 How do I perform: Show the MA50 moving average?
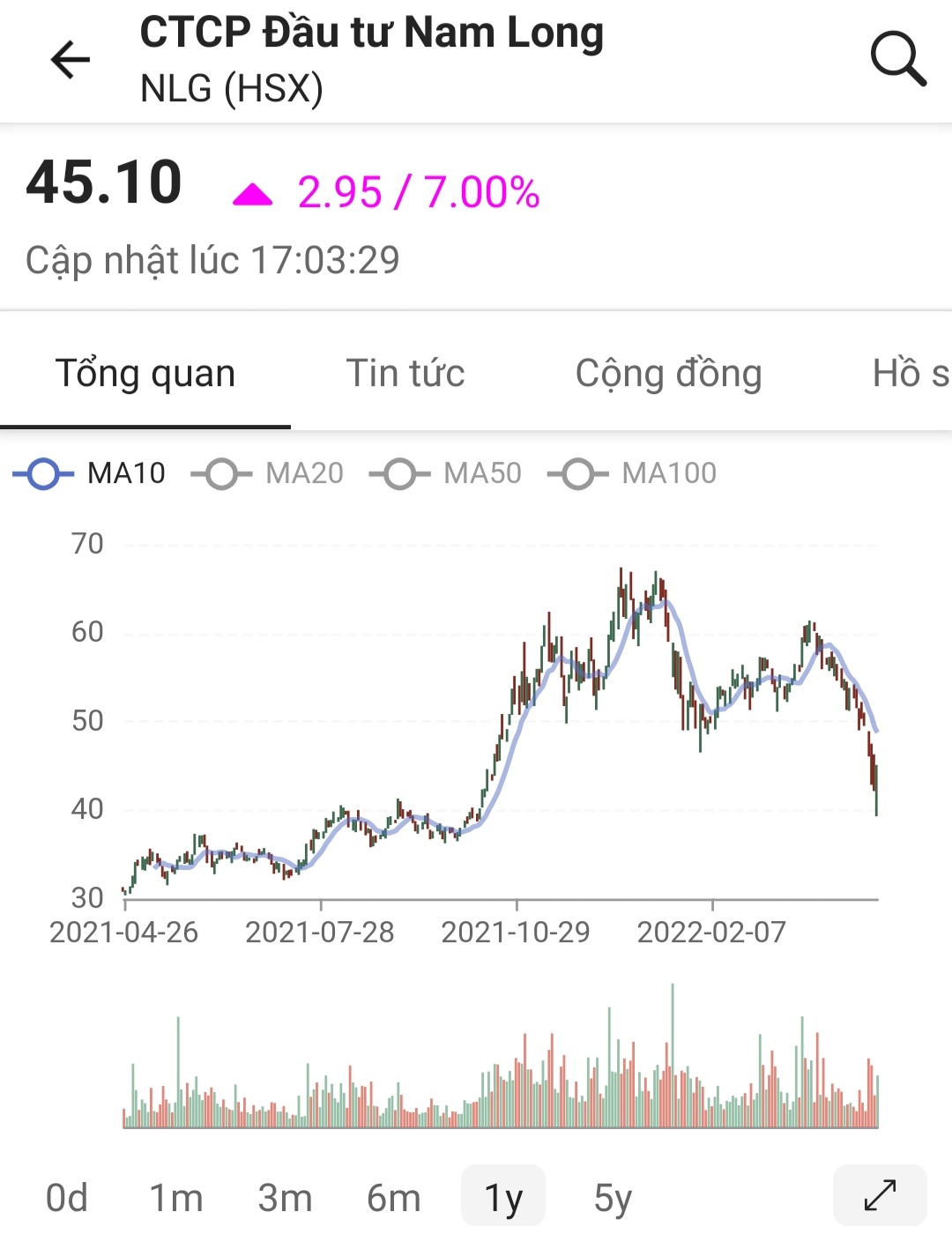(x=446, y=473)
